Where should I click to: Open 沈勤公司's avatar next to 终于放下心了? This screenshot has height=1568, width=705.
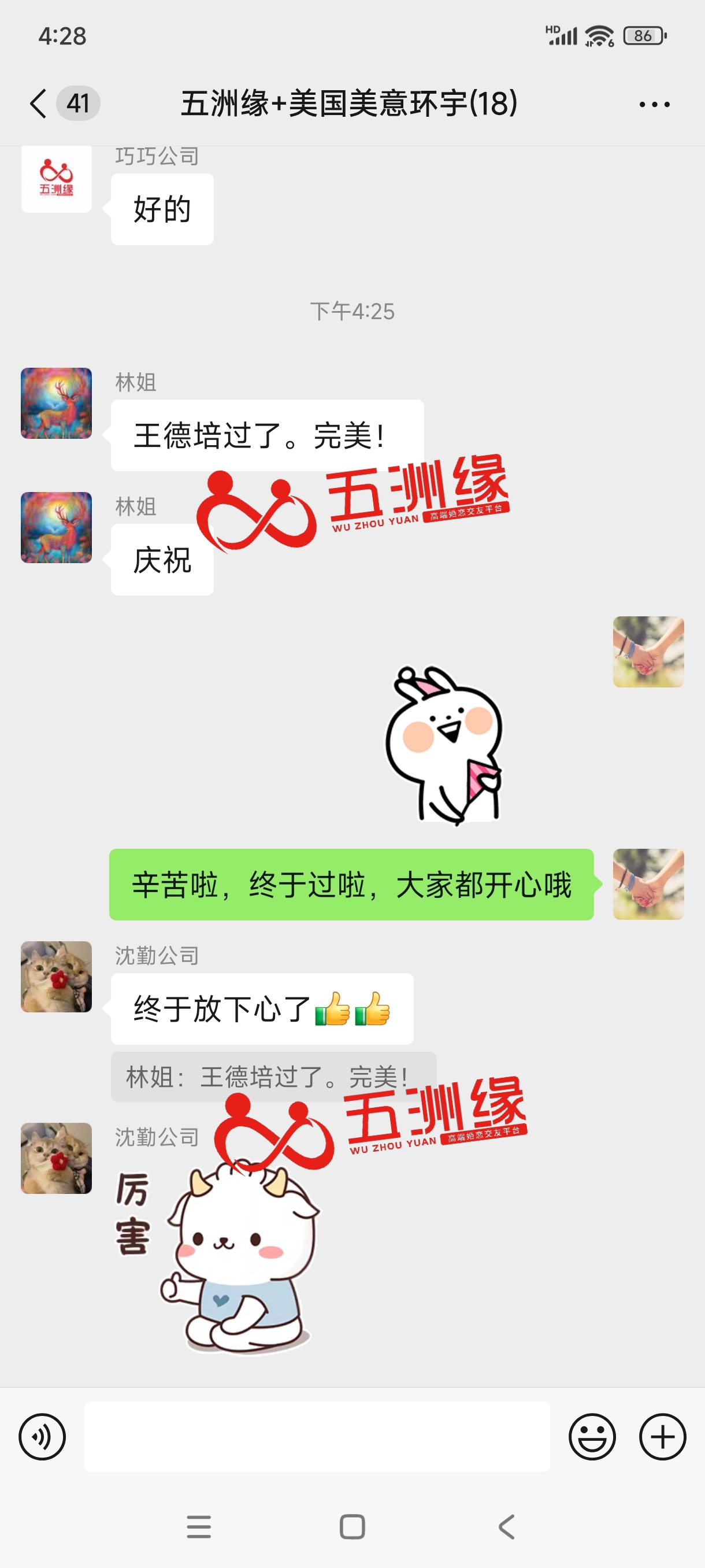tap(56, 977)
